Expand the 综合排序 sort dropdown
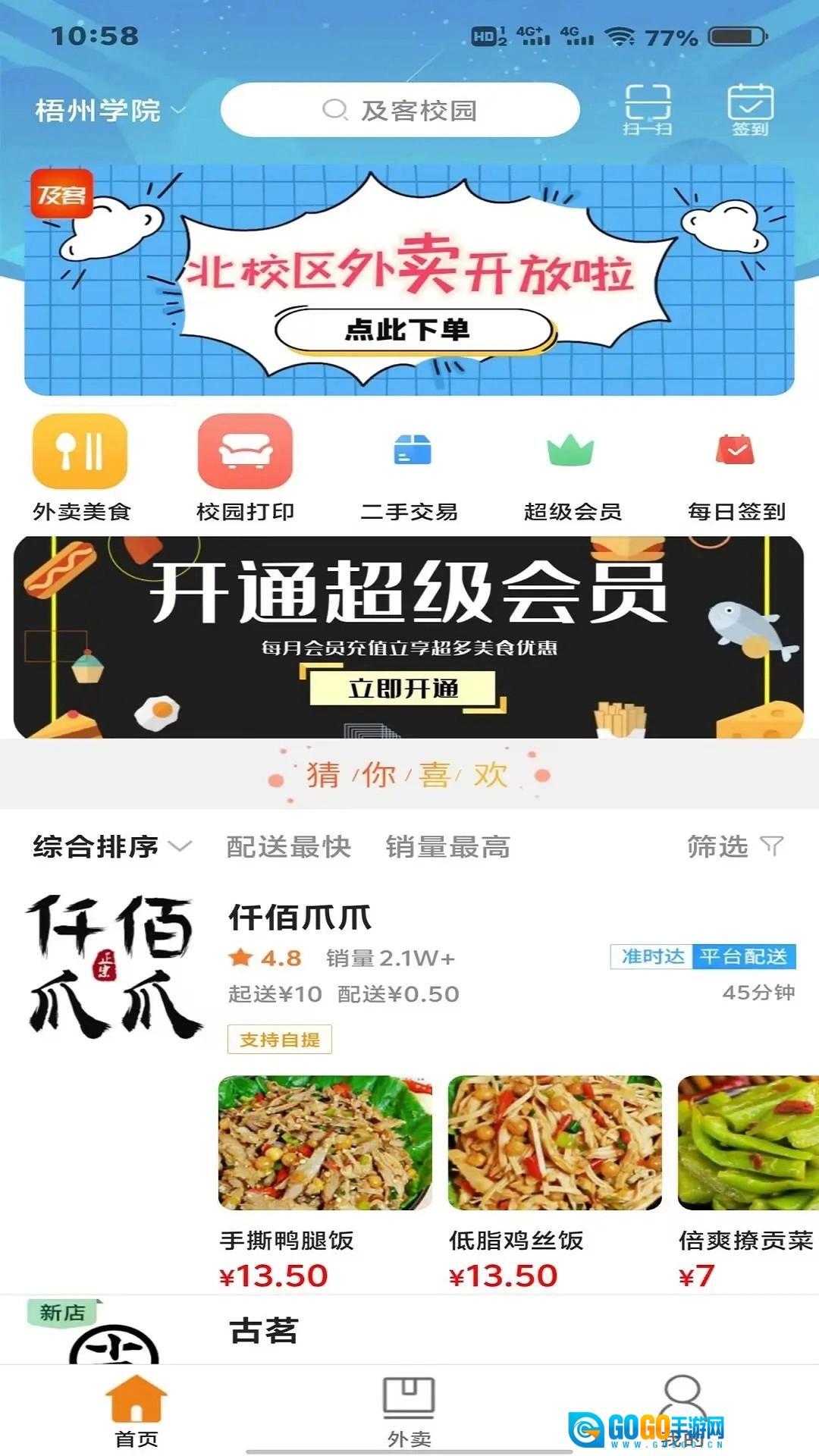The height and width of the screenshot is (1456, 819). [111, 846]
